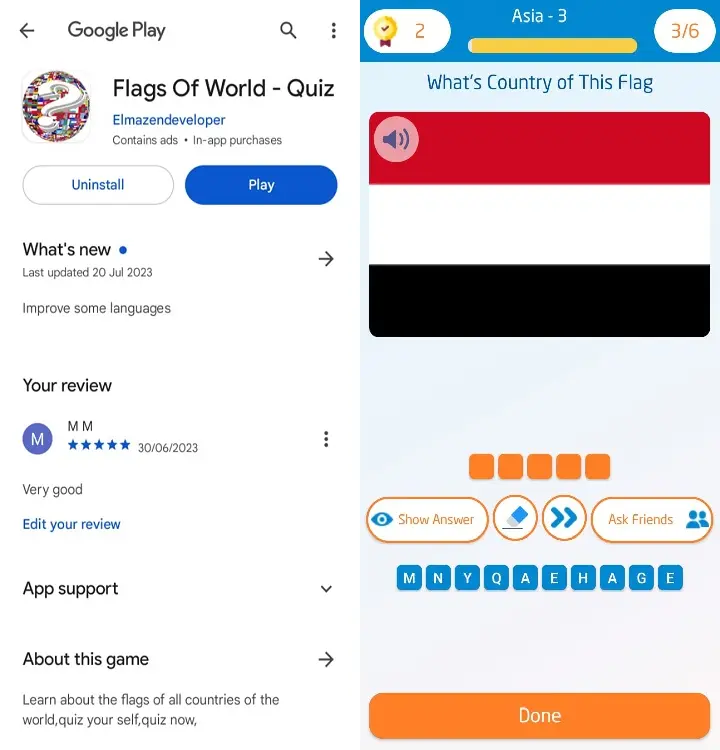
Task: Play the flag's sound with the speaker icon
Action: click(x=396, y=139)
